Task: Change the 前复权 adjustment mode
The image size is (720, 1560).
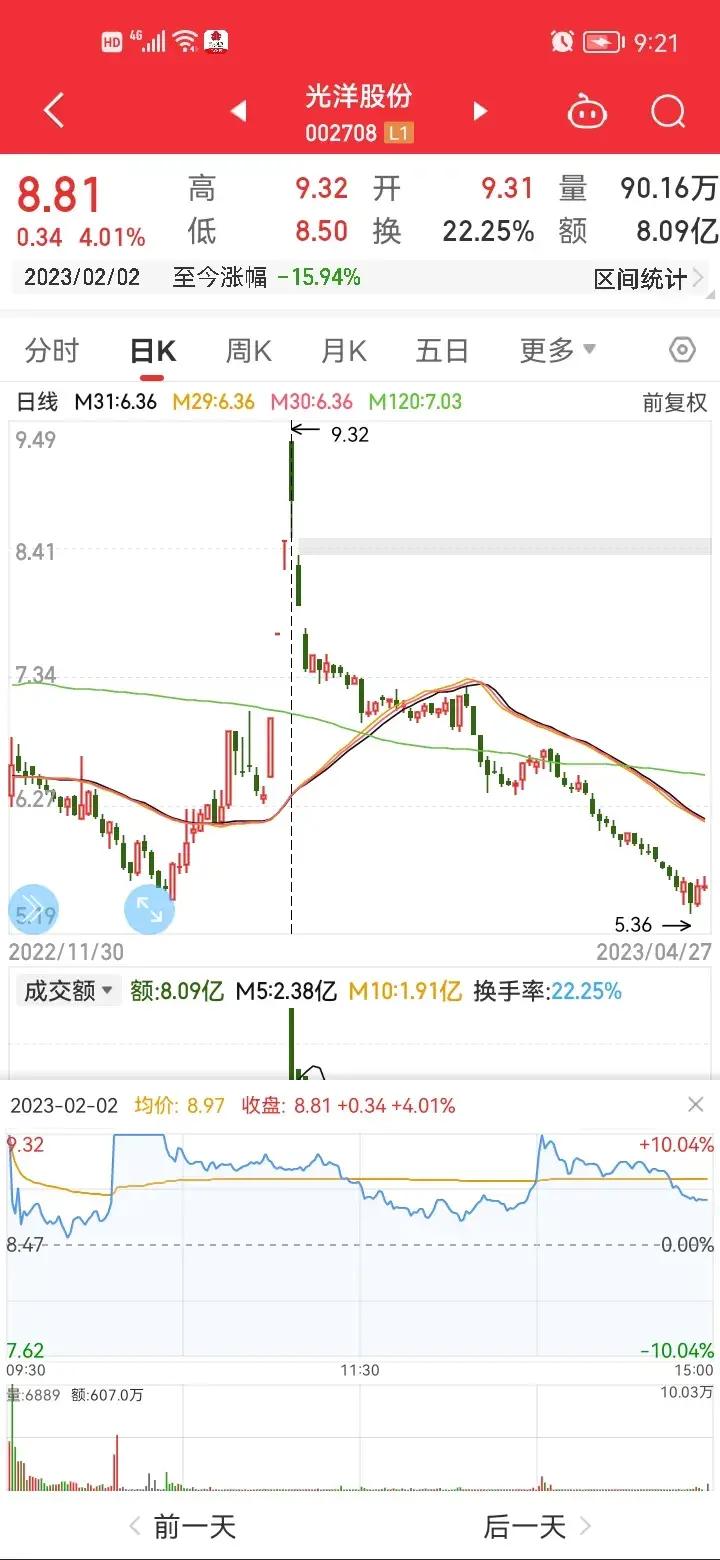Action: pos(675,402)
